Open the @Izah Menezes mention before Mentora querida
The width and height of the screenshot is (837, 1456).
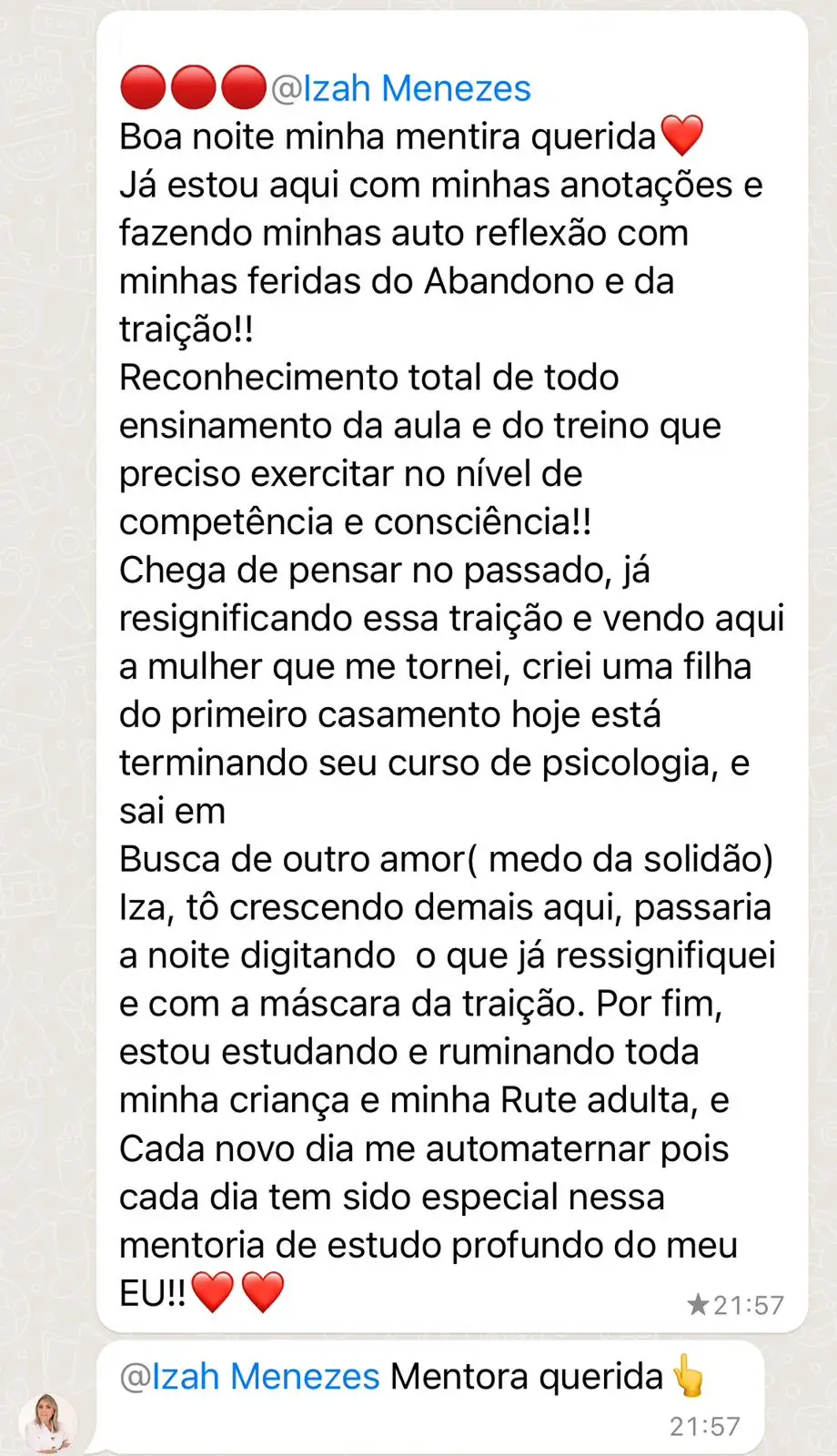click(x=249, y=1377)
